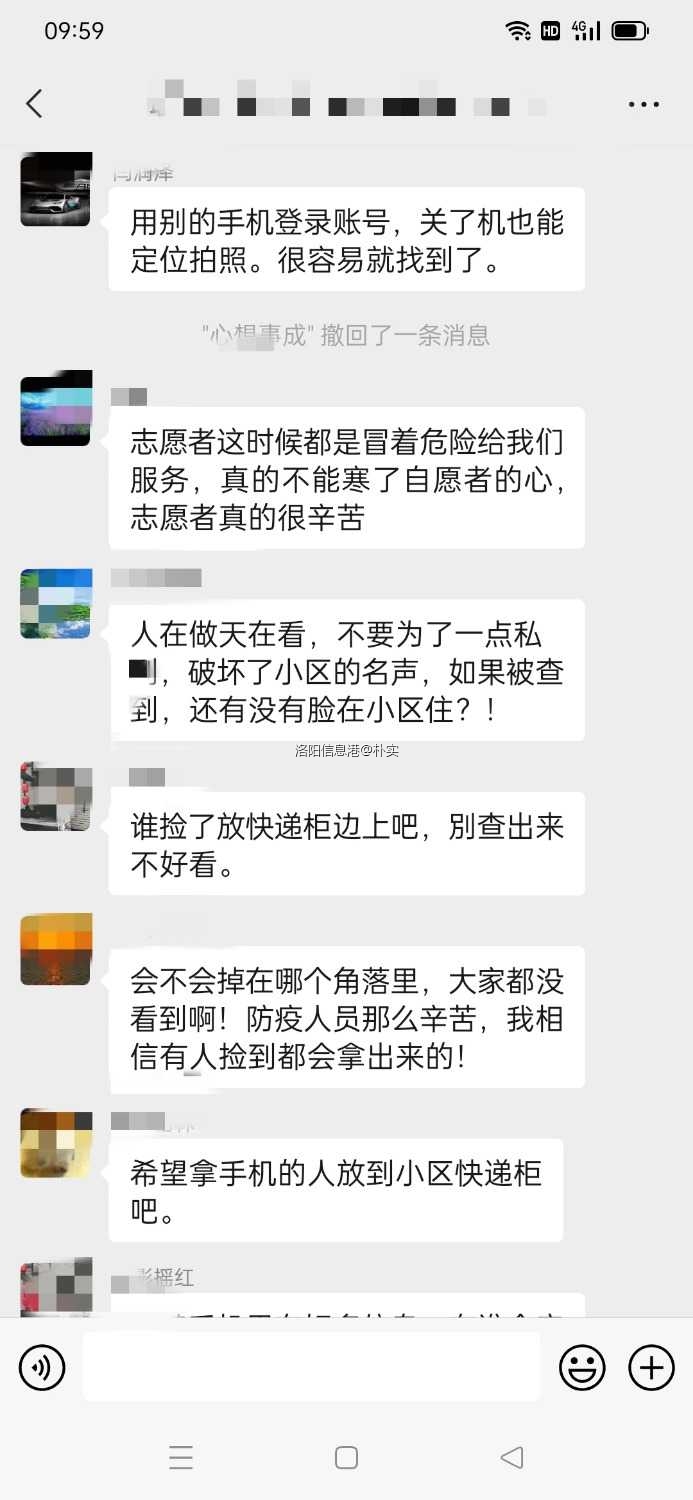The height and width of the screenshot is (1500, 693).
Task: Go back to the chat list
Action: (x=35, y=104)
